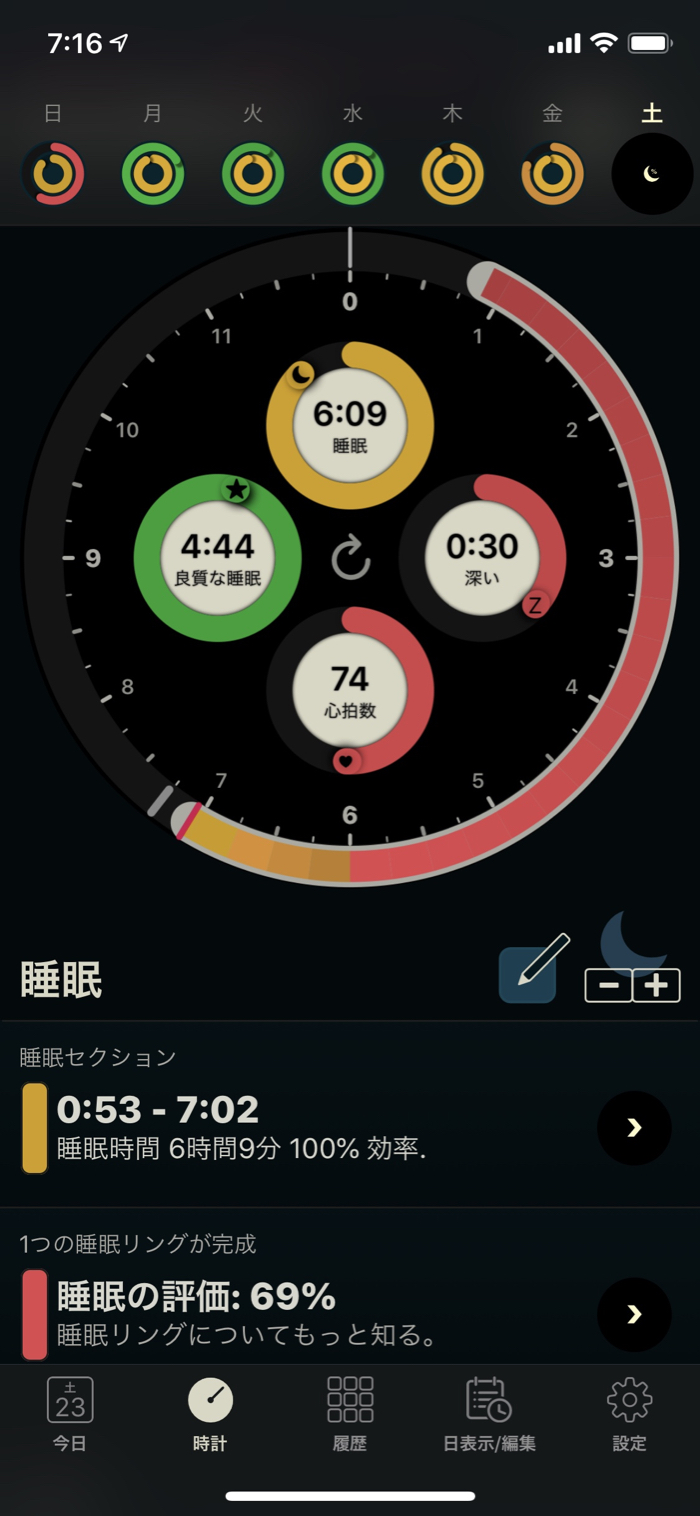Select Sunday (日) ring in week strip

pos(53,174)
